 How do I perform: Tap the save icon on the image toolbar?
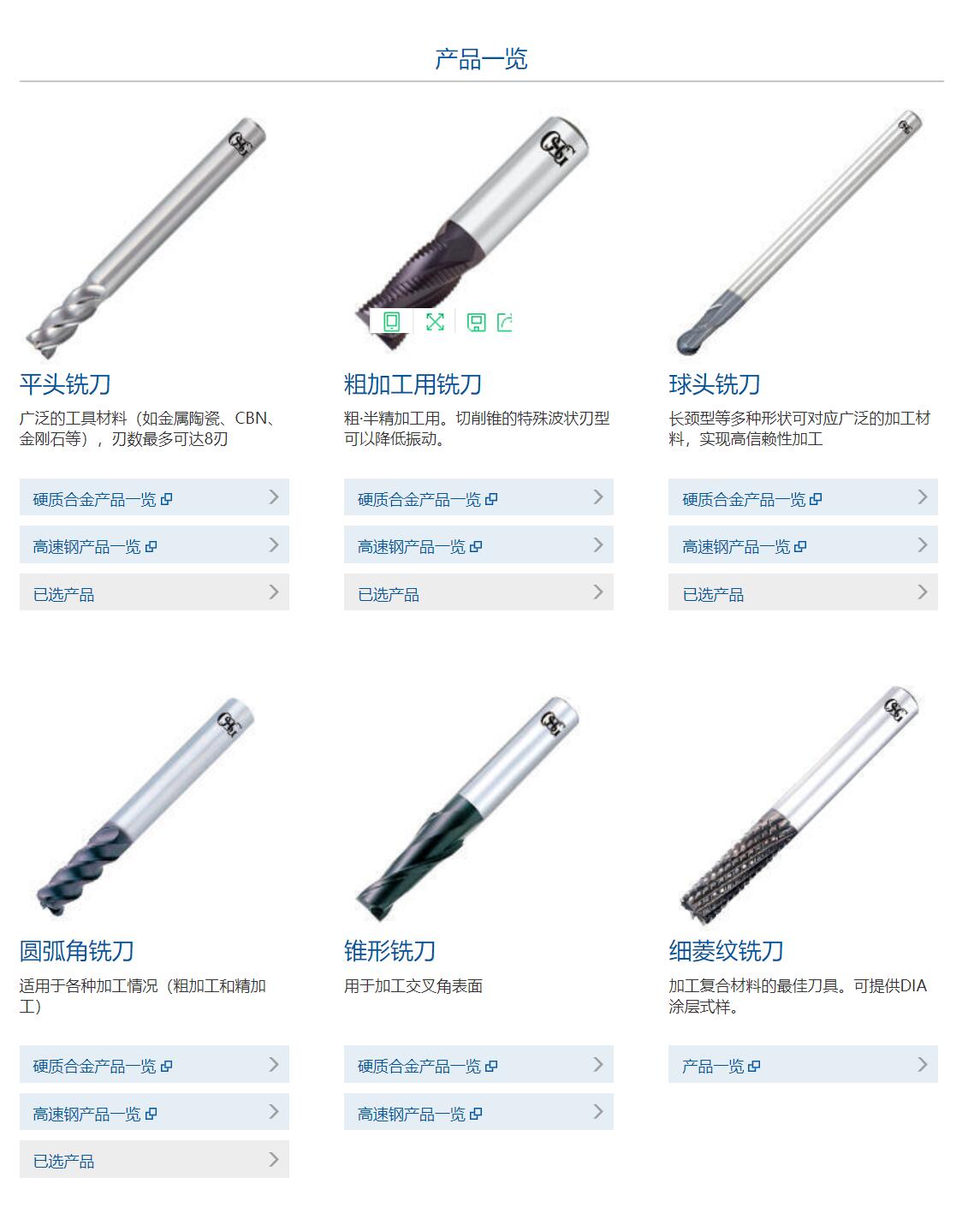(476, 322)
